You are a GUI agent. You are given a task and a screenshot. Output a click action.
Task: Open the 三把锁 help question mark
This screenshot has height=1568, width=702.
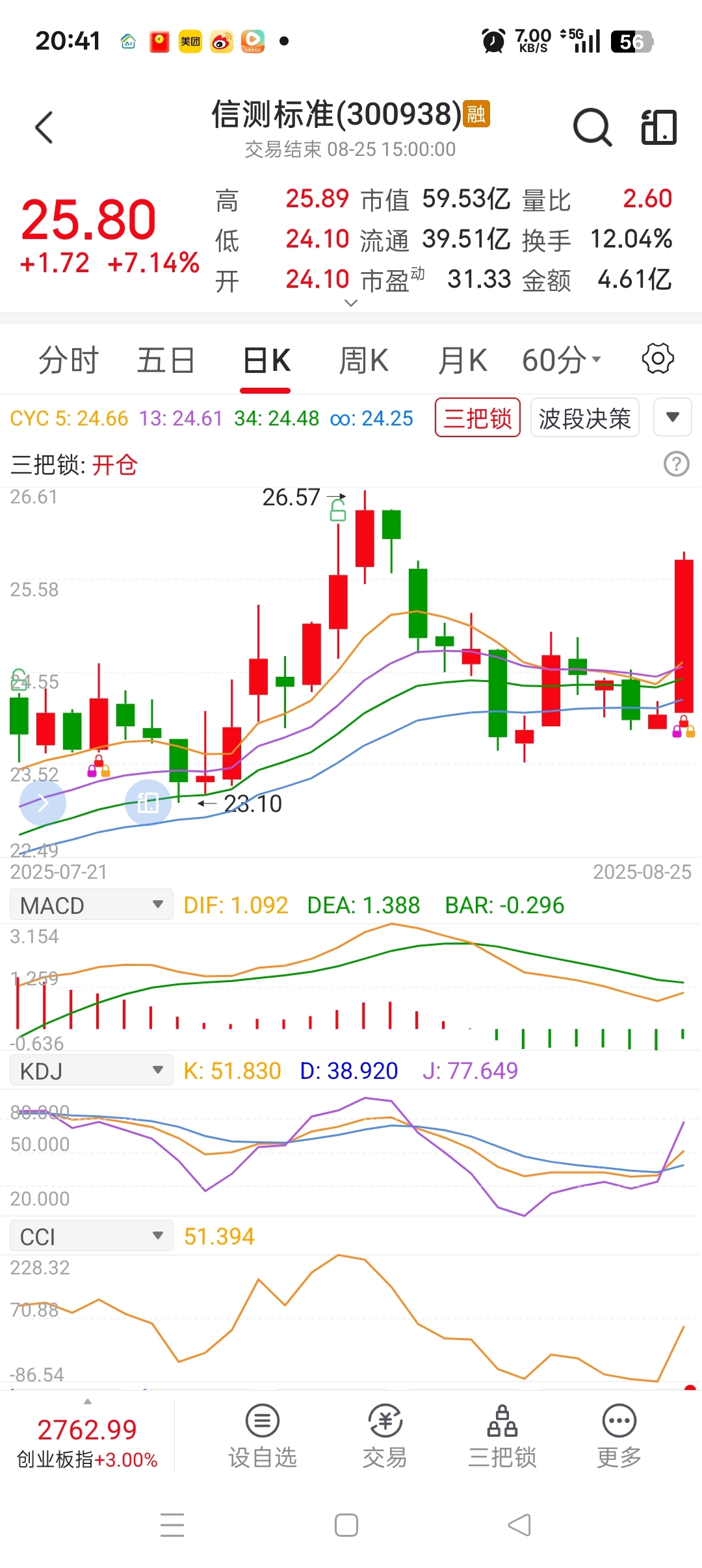(x=676, y=464)
